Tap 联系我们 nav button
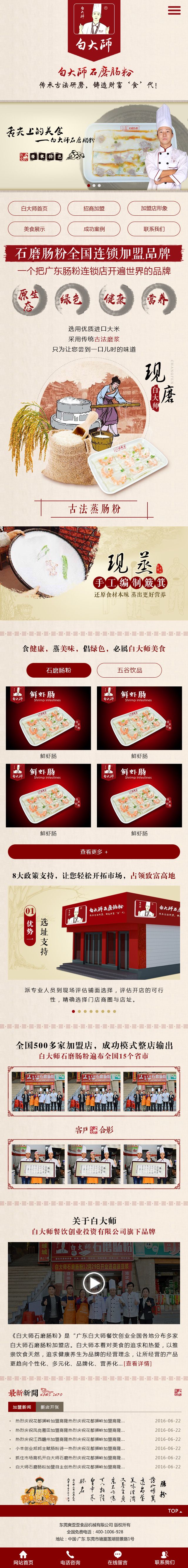This screenshot has height=1568, width=188. [154, 229]
